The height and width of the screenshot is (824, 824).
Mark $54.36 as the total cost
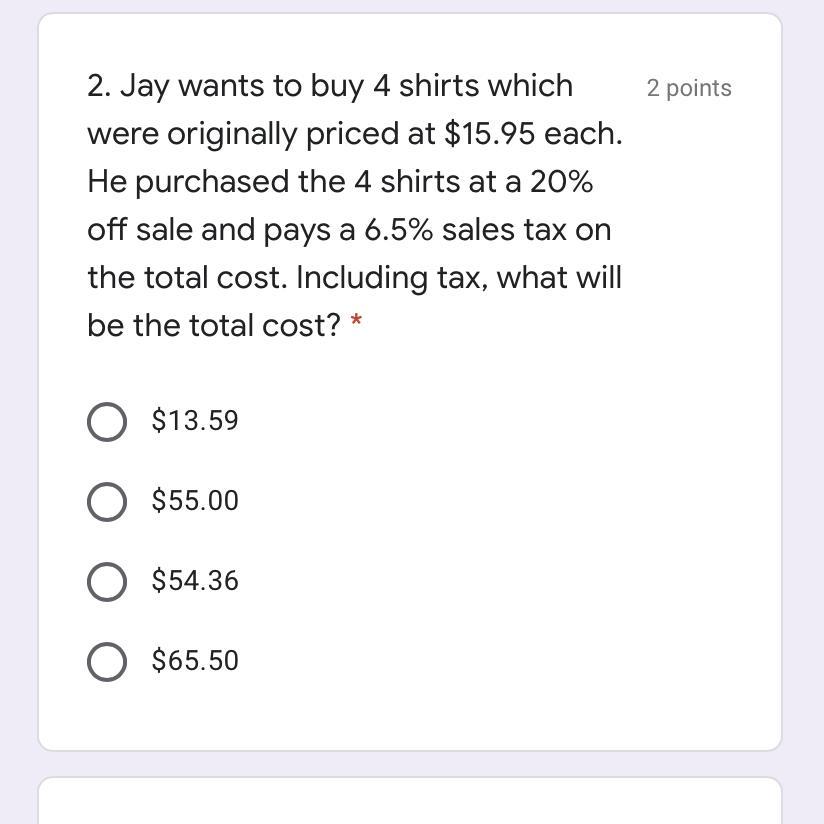pyautogui.click(x=107, y=581)
